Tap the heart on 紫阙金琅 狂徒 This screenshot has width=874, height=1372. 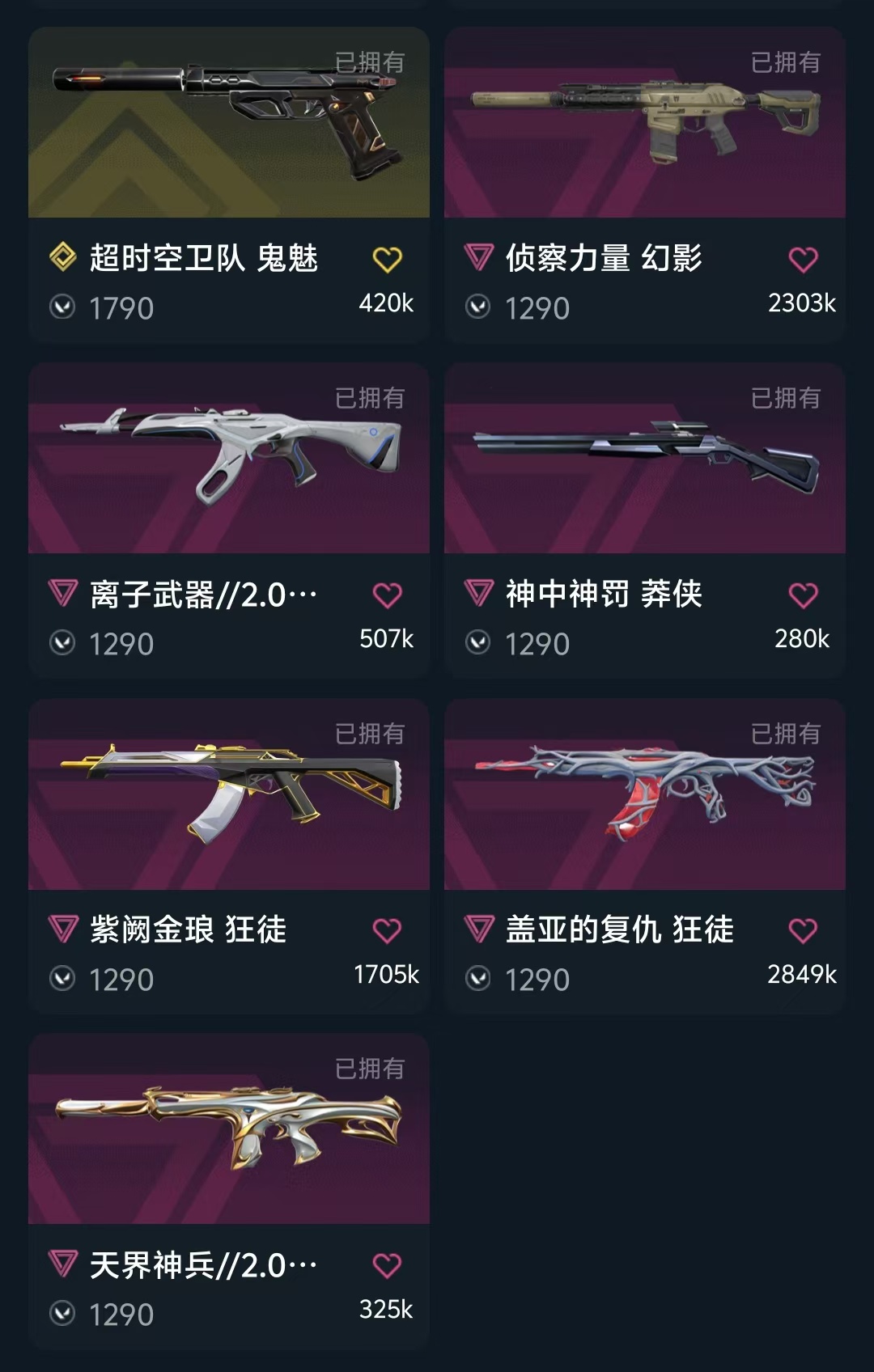point(387,931)
